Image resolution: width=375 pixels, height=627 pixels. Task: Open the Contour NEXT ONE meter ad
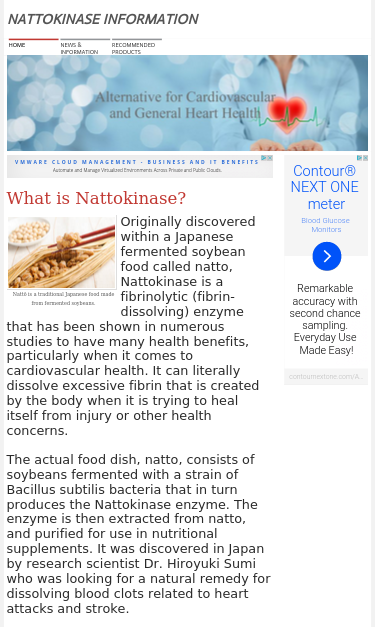pyautogui.click(x=325, y=187)
